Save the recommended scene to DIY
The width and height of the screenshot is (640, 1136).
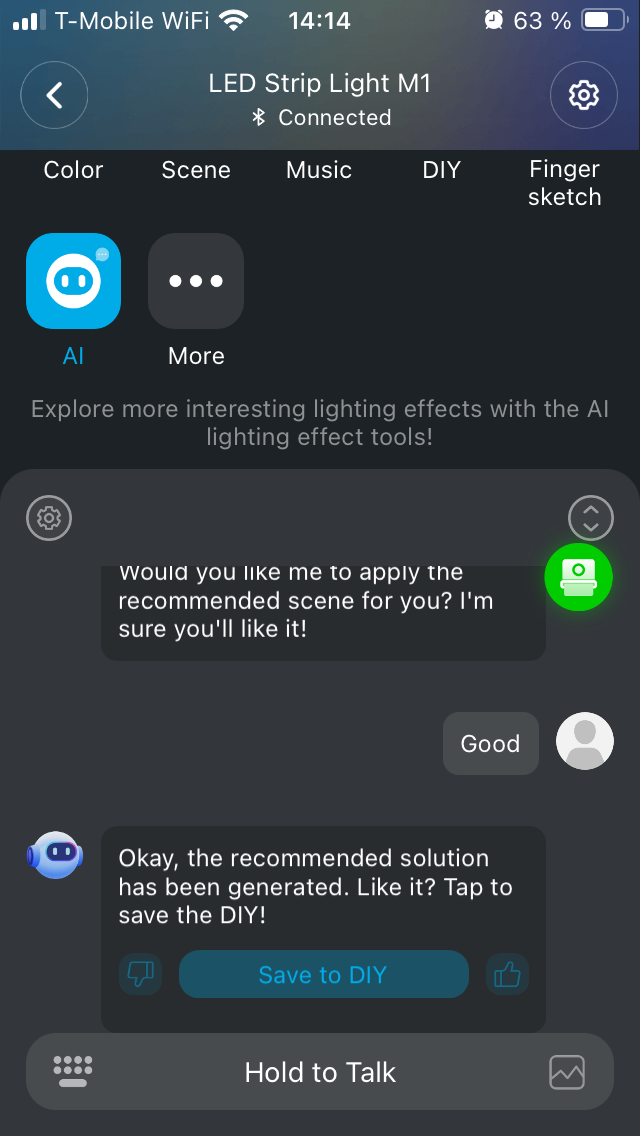pos(323,975)
